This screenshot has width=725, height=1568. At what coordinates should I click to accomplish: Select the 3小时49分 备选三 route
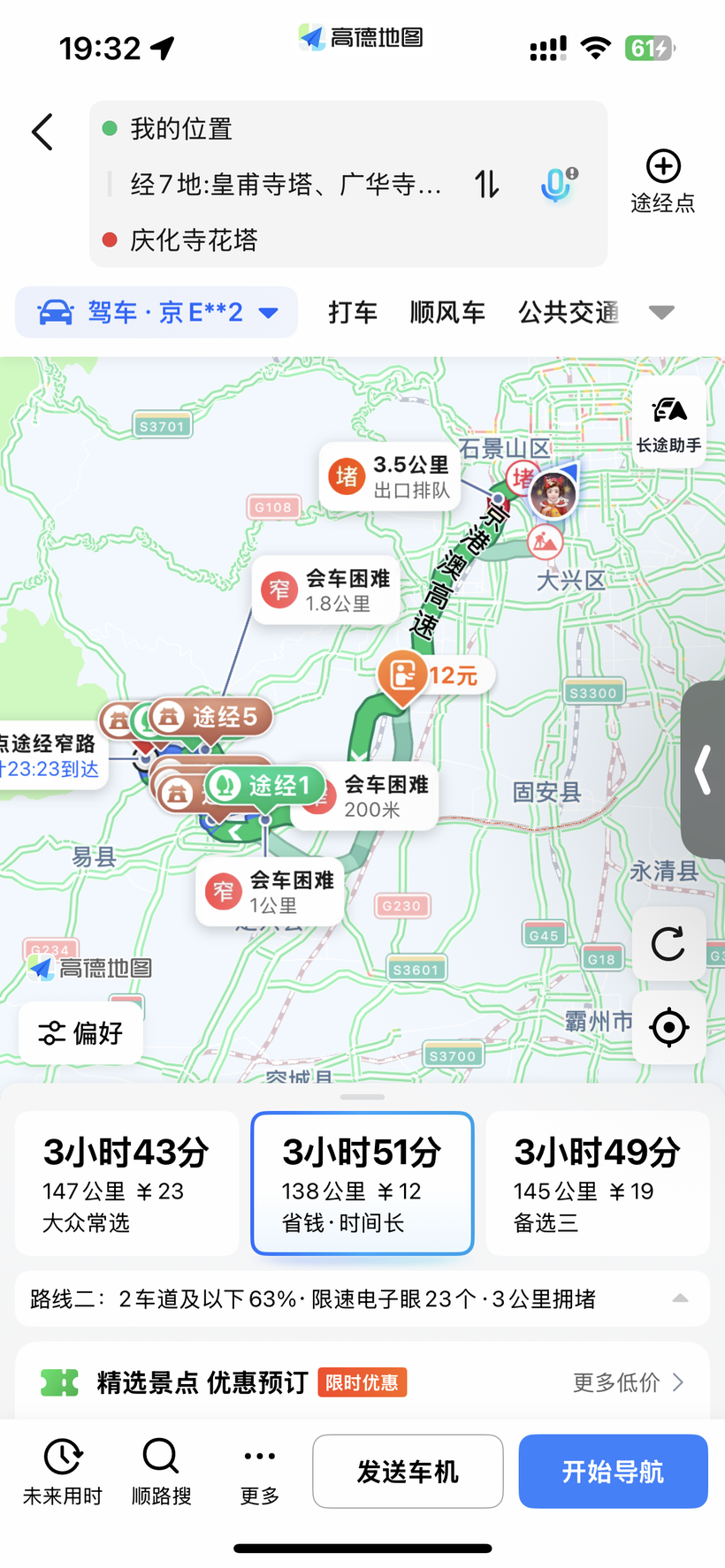point(598,1183)
